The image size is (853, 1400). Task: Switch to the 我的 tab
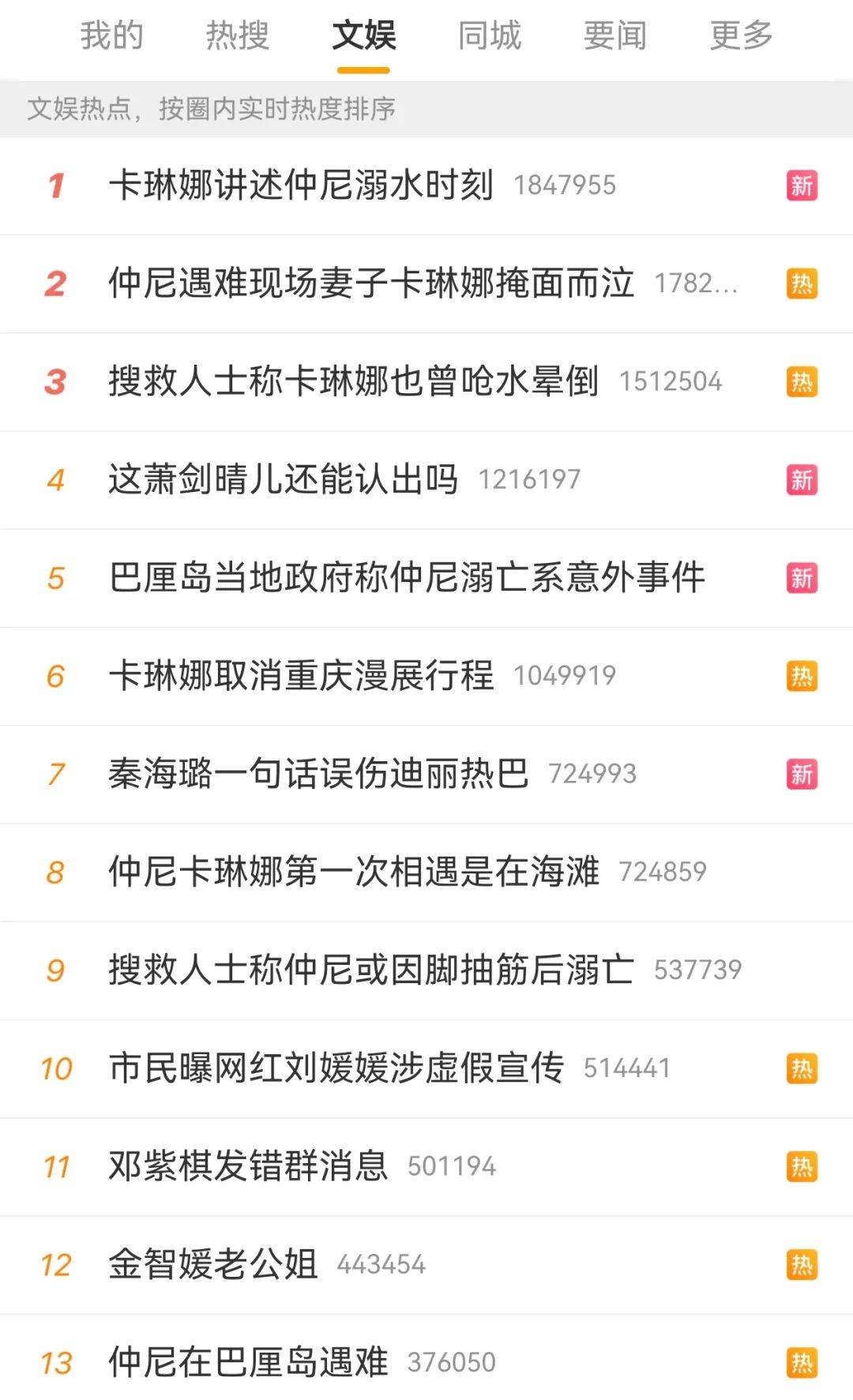coord(111,36)
